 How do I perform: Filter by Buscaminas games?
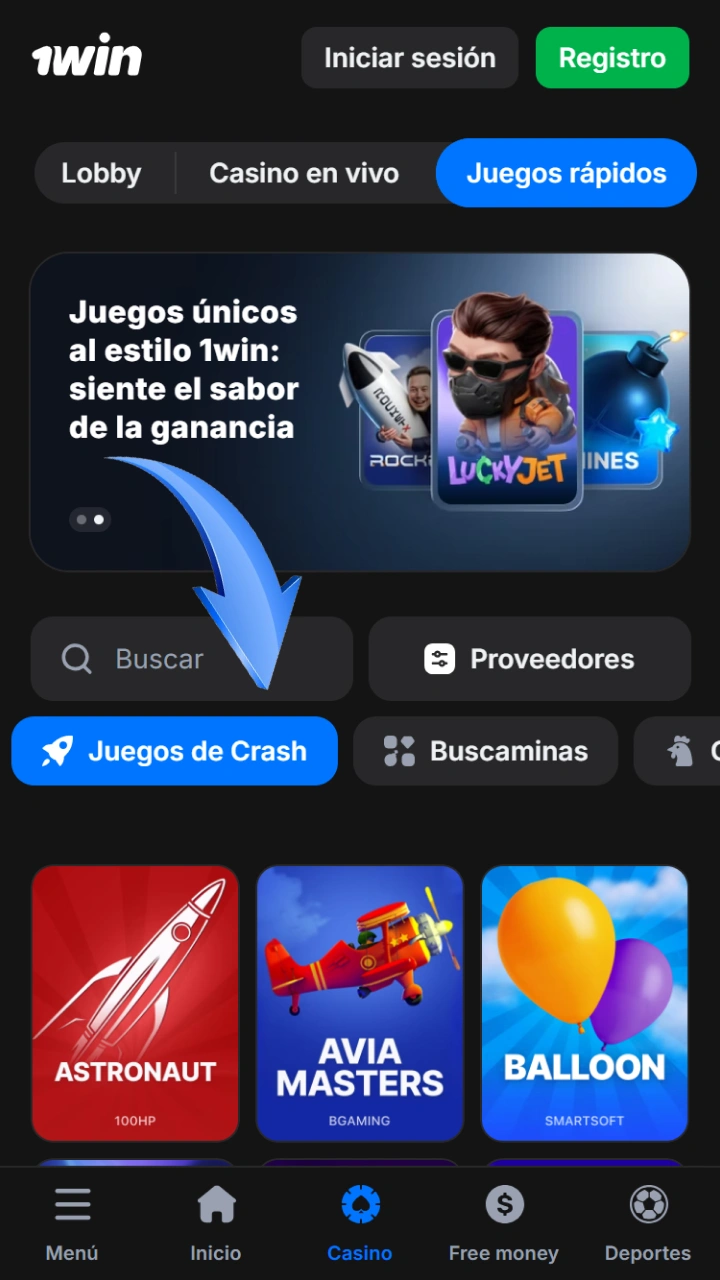click(x=486, y=751)
